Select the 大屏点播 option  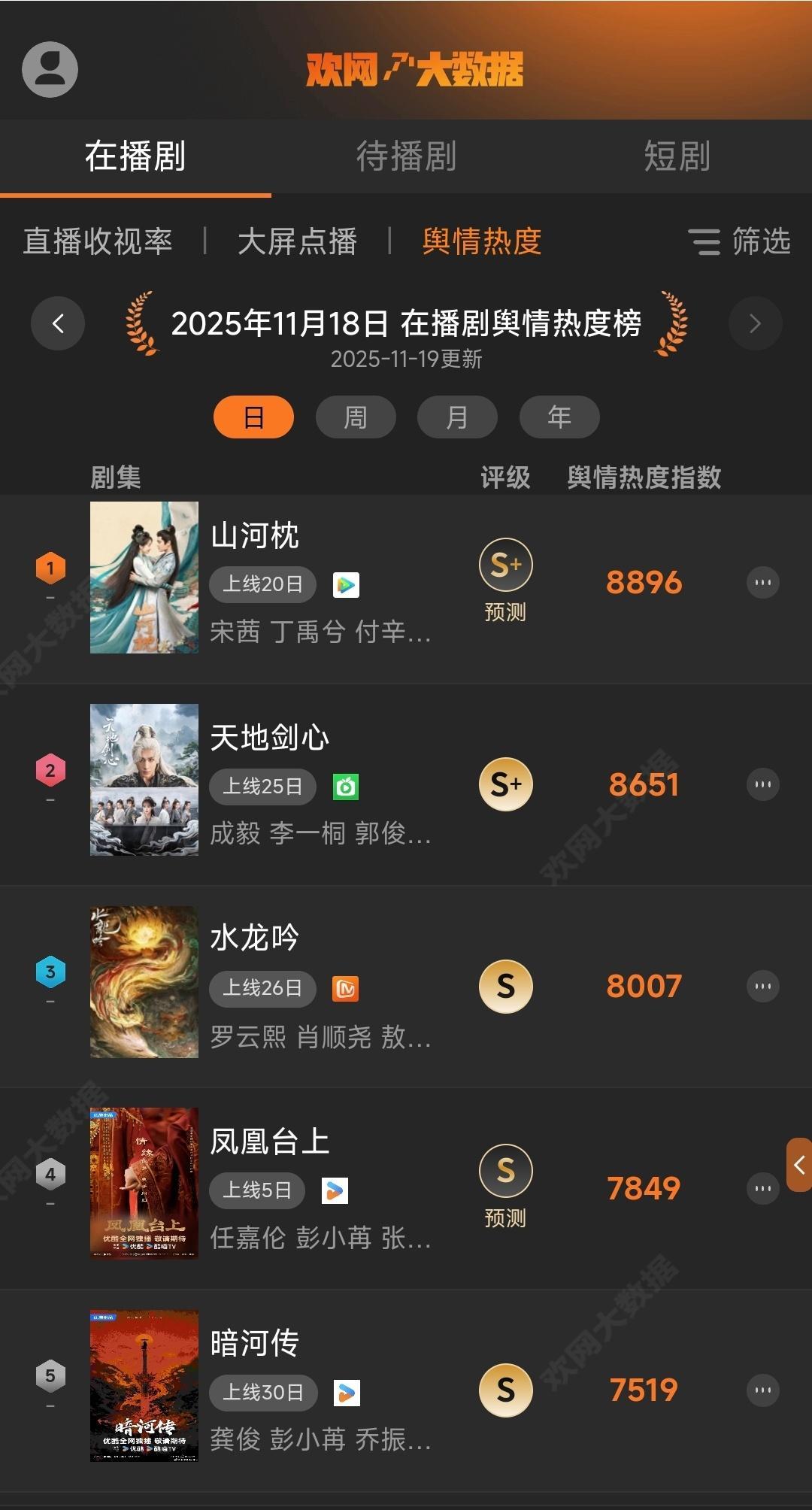(298, 242)
